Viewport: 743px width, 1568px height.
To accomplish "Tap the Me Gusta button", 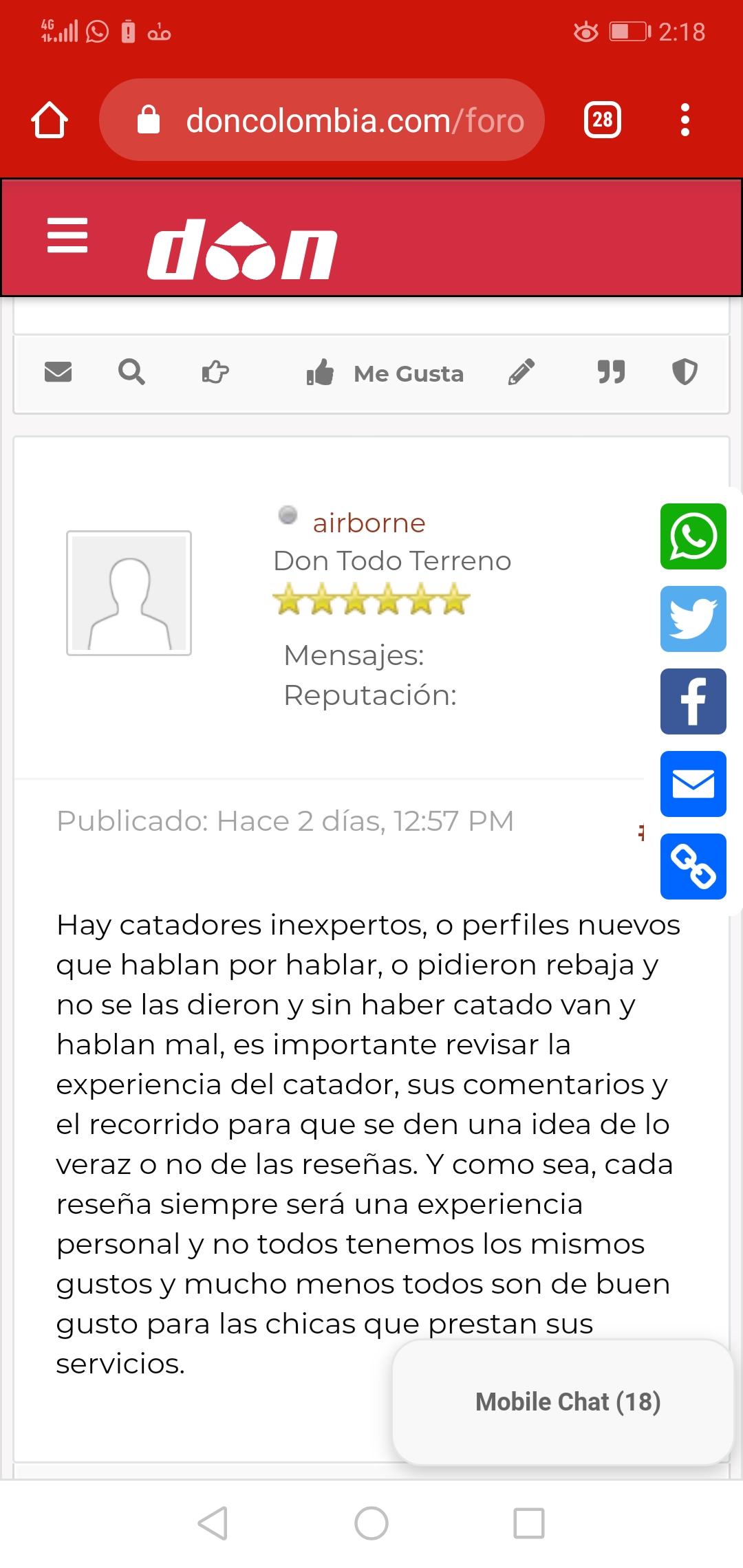I will [385, 373].
